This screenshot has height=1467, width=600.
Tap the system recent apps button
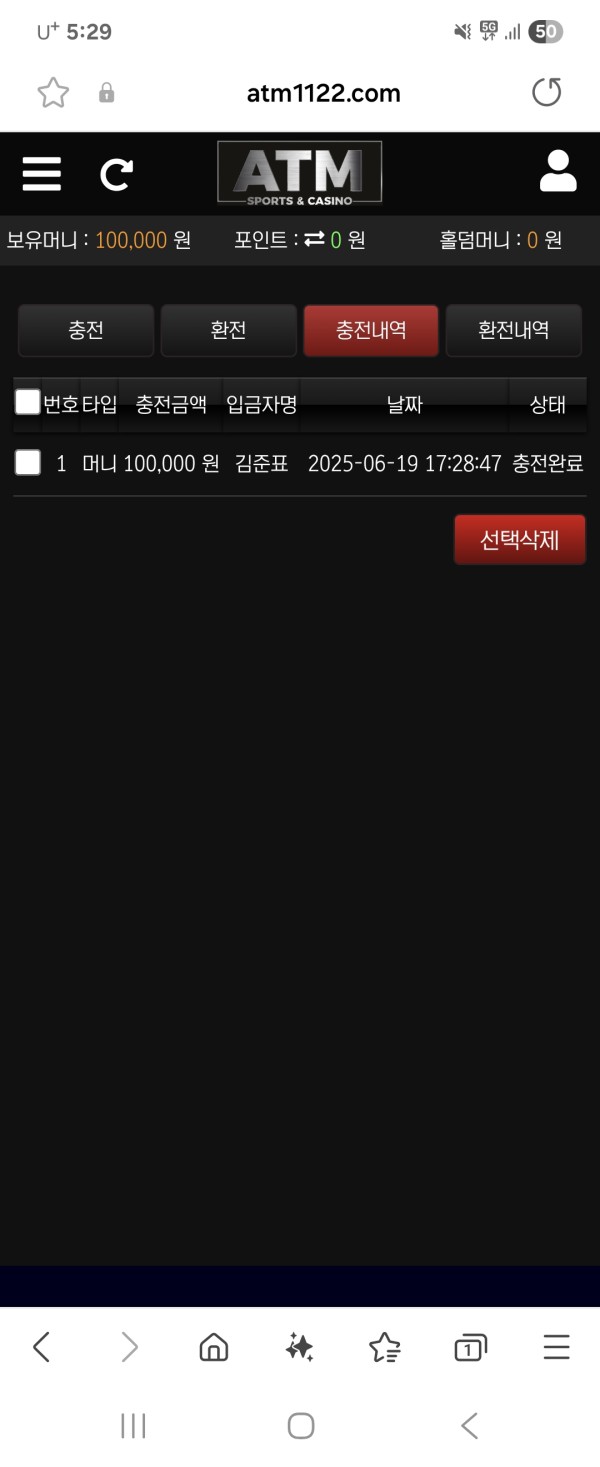click(x=133, y=1426)
